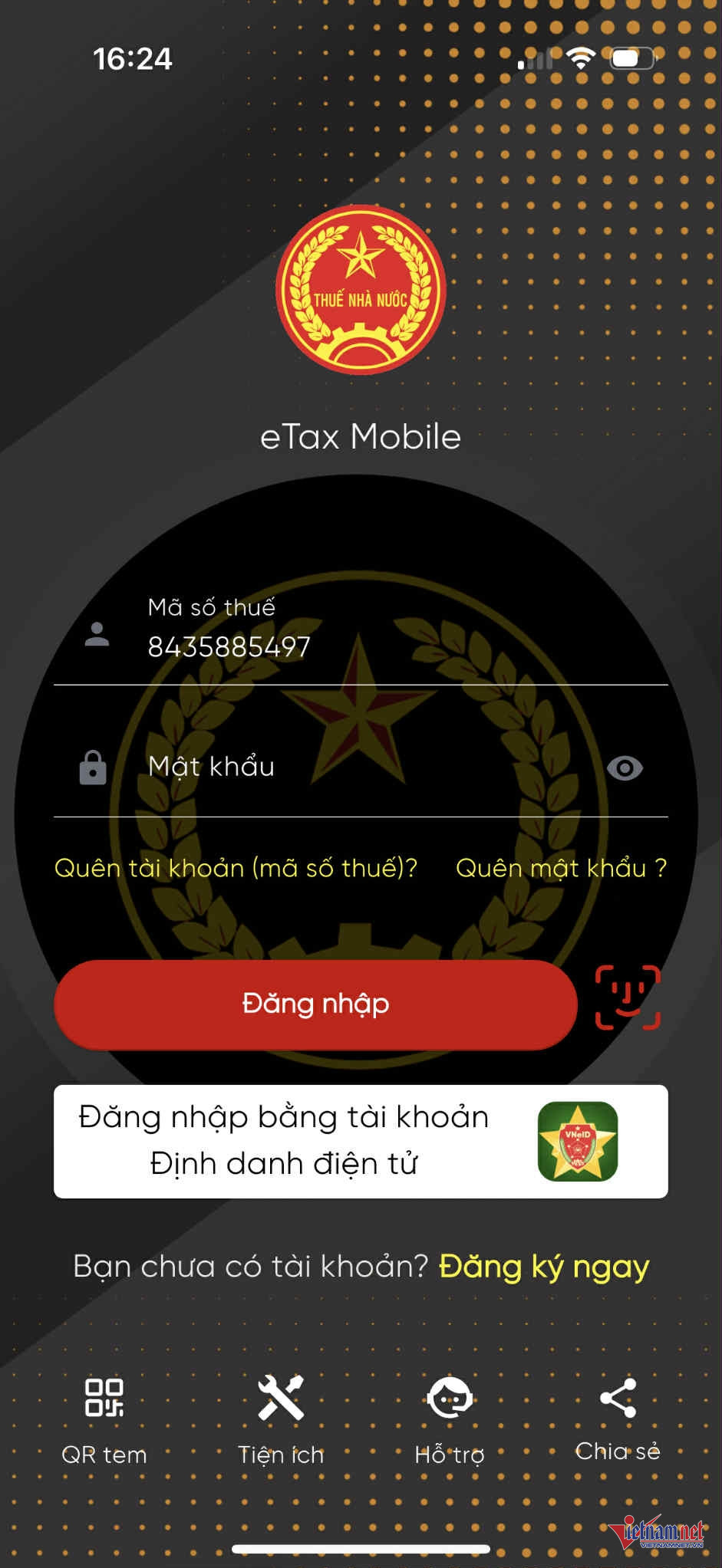Open Quên mật khẩu link

point(561,868)
